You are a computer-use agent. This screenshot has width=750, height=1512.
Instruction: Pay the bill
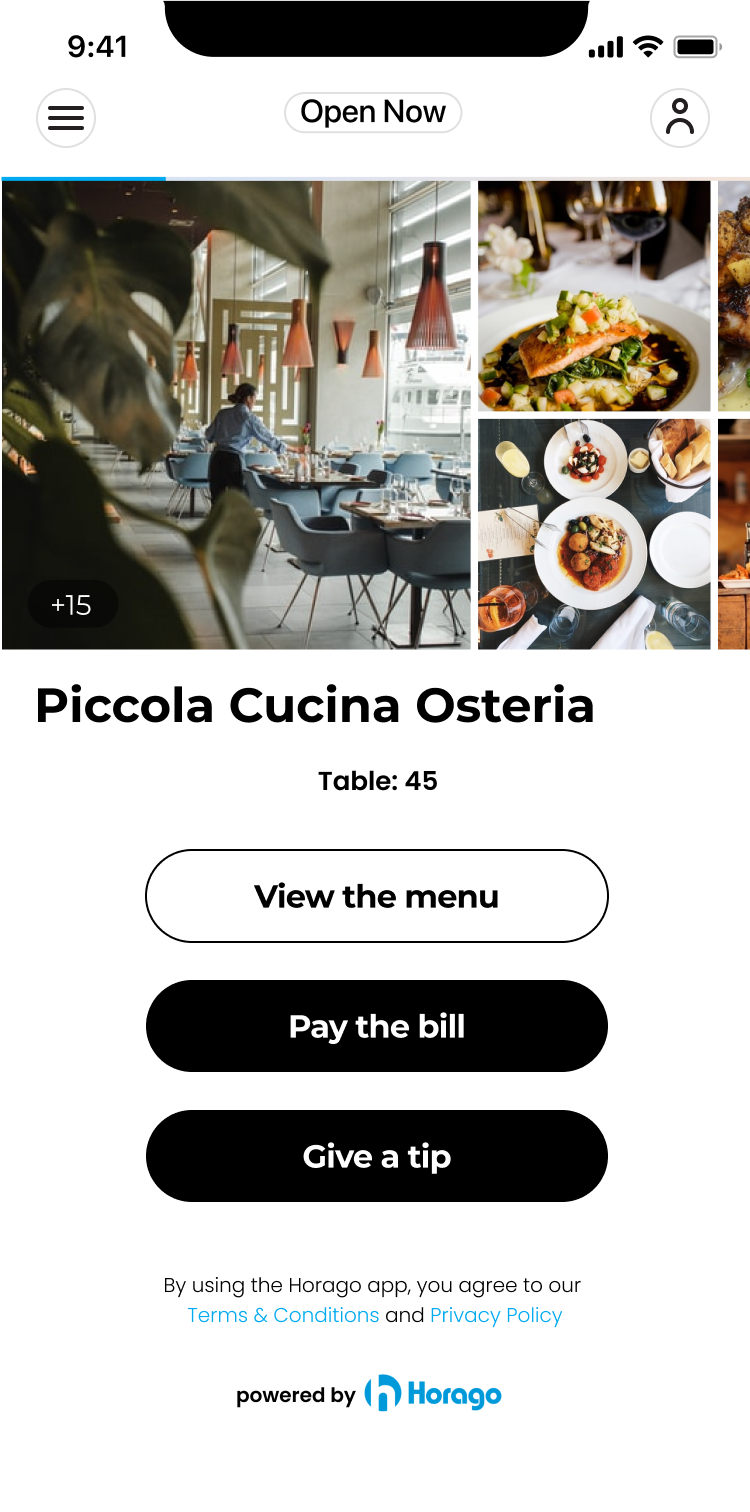pyautogui.click(x=377, y=1026)
